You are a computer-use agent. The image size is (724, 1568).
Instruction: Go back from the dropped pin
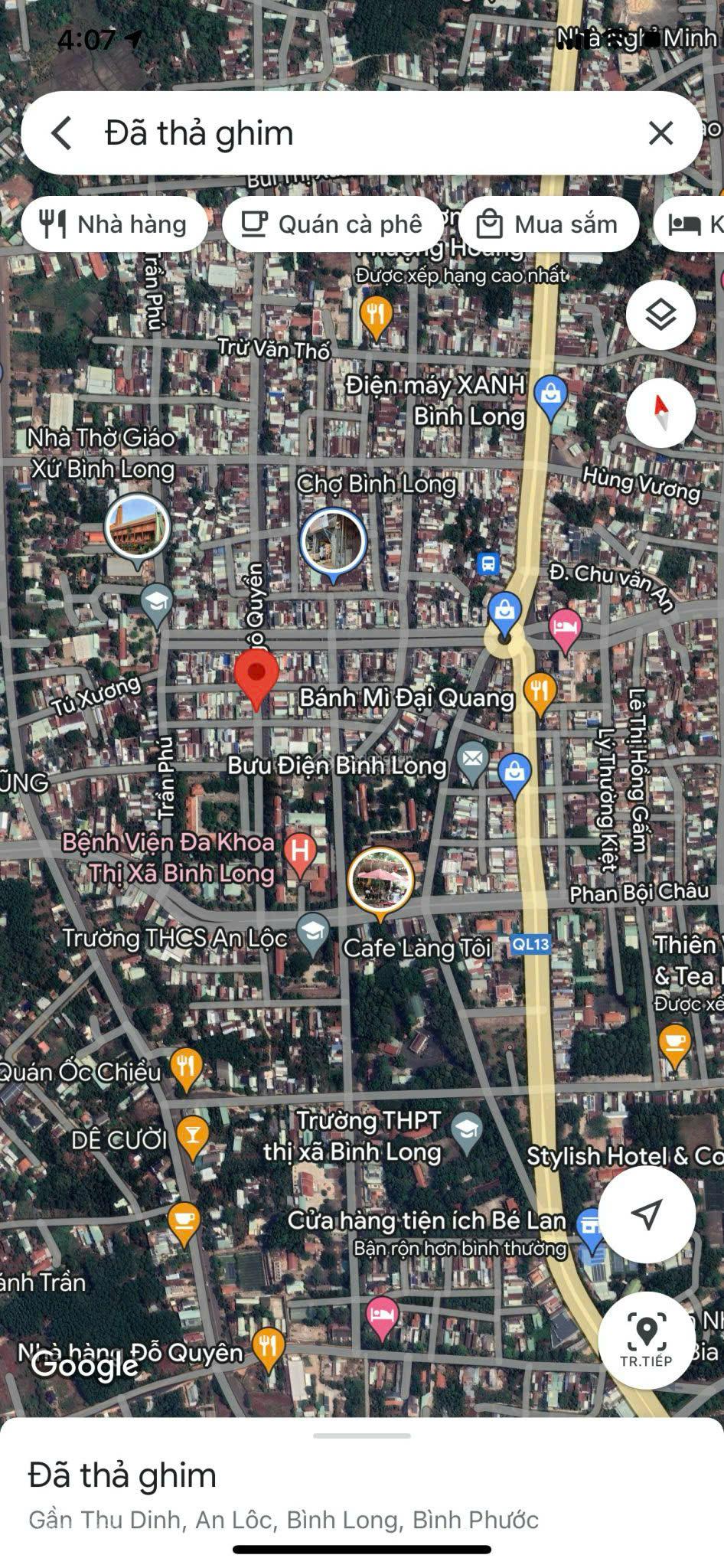tap(62, 133)
